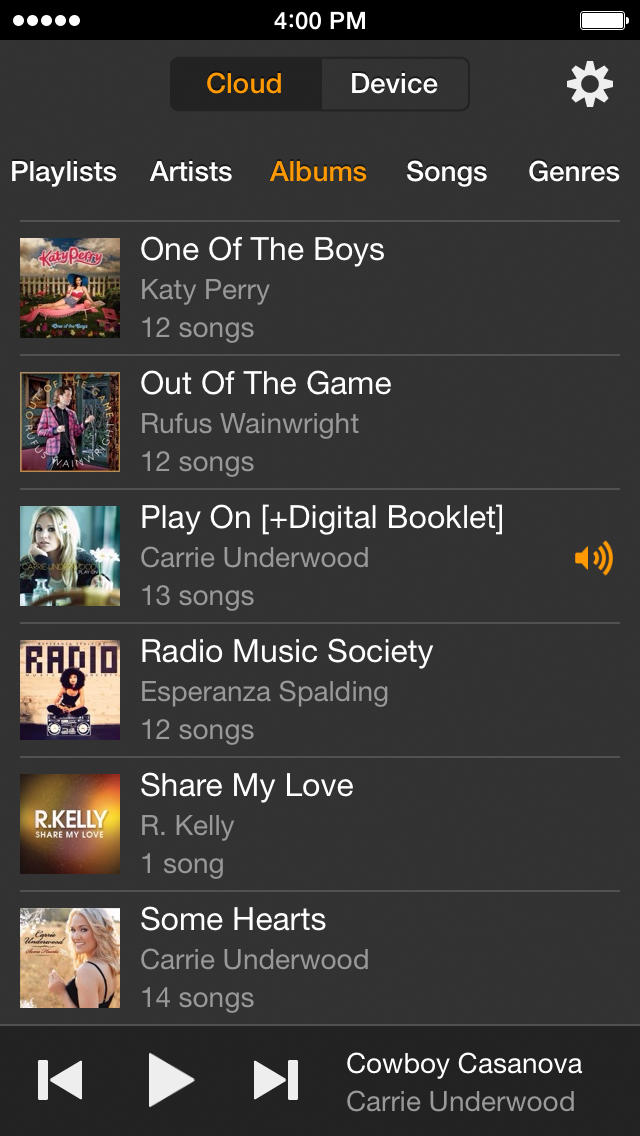Open the Cowboy Casanova now playing view
The height and width of the screenshot is (1136, 640).
point(464,1081)
